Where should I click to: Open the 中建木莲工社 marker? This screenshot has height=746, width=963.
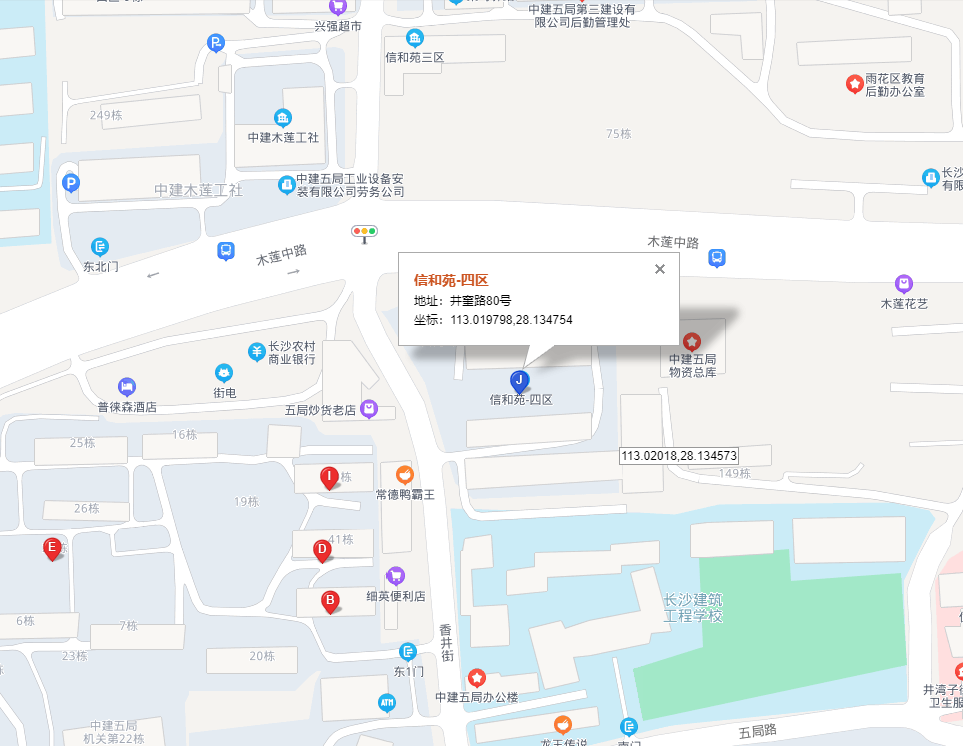[283, 118]
